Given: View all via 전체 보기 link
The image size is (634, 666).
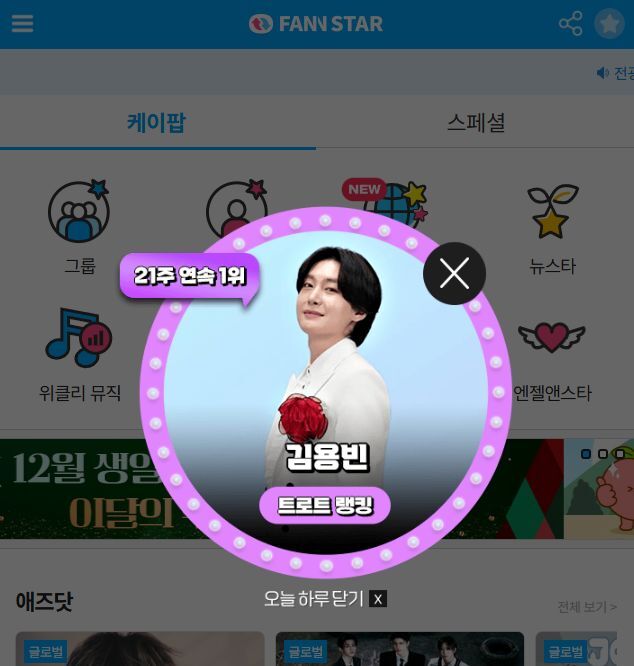Looking at the screenshot, I should [587, 607].
